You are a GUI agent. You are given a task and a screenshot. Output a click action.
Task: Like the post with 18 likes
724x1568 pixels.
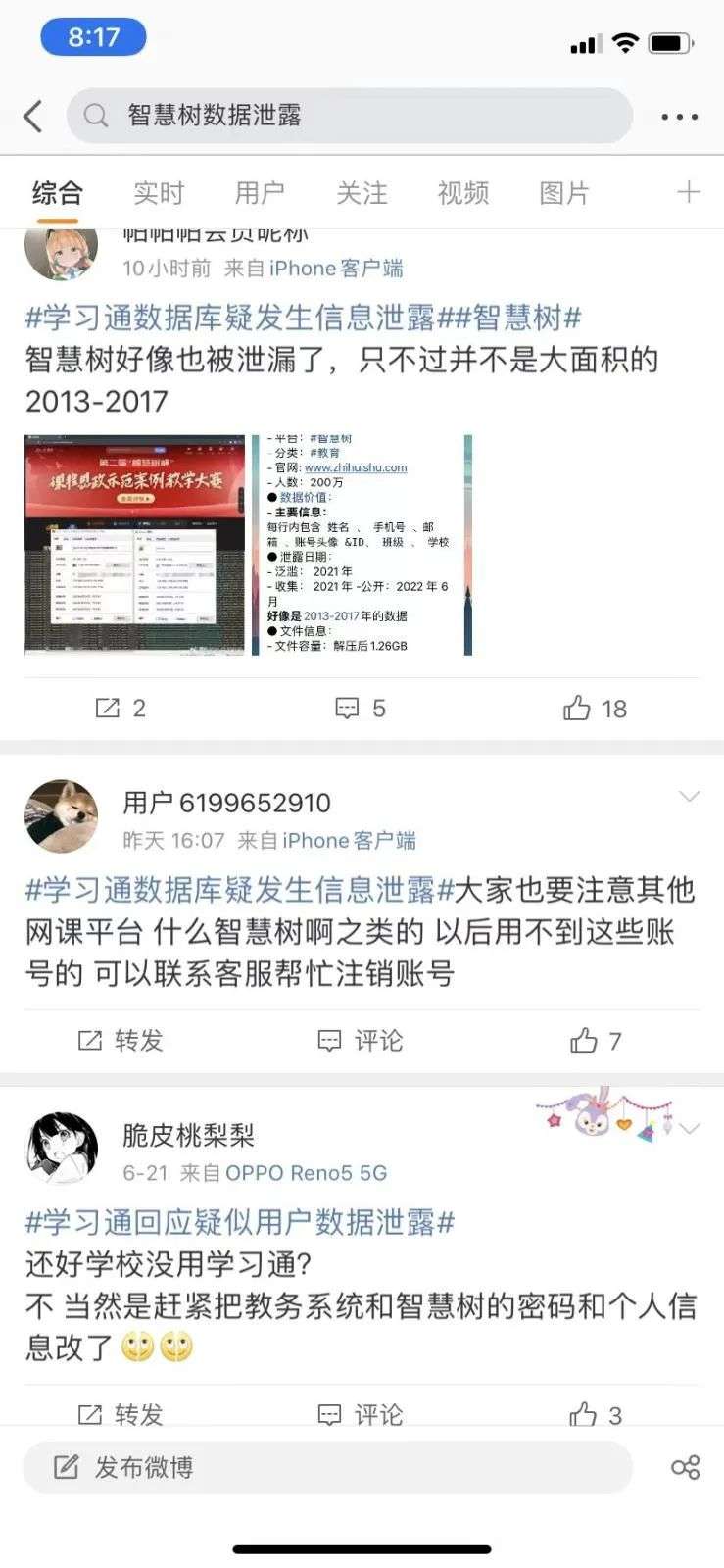(595, 709)
